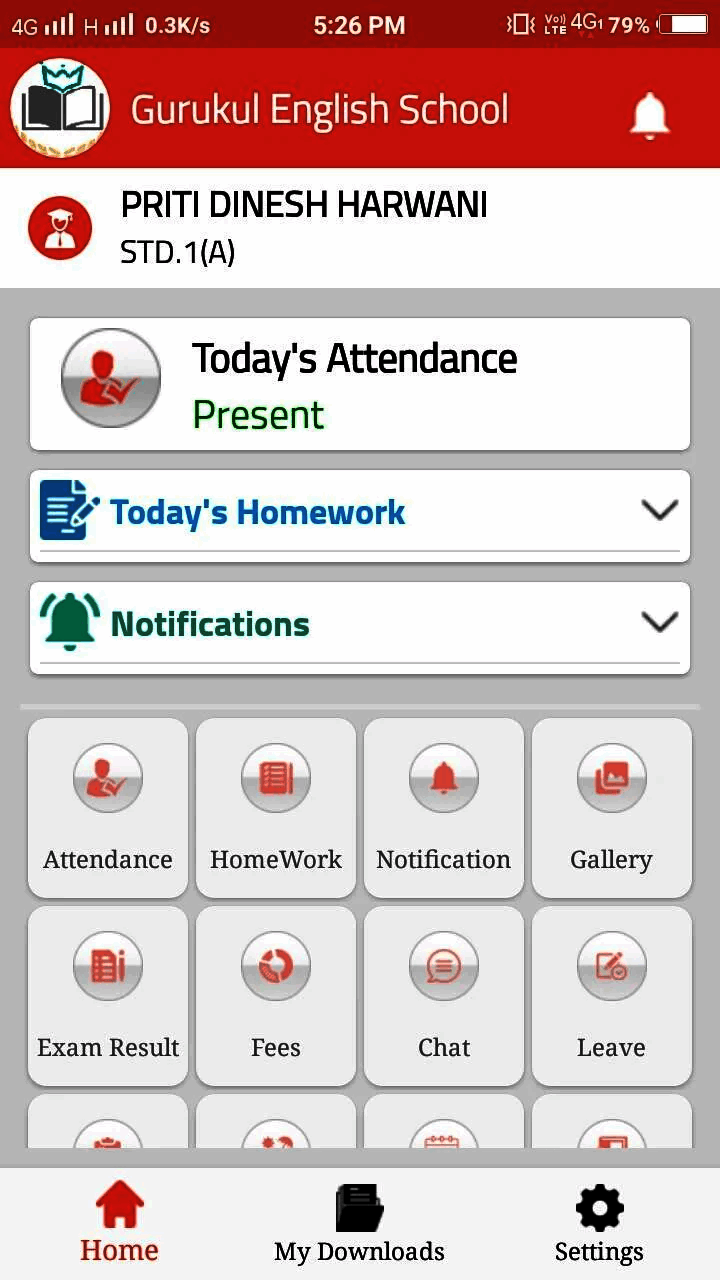Tap the Today's Attendance card
Viewport: 720px width, 1280px height.
point(360,383)
